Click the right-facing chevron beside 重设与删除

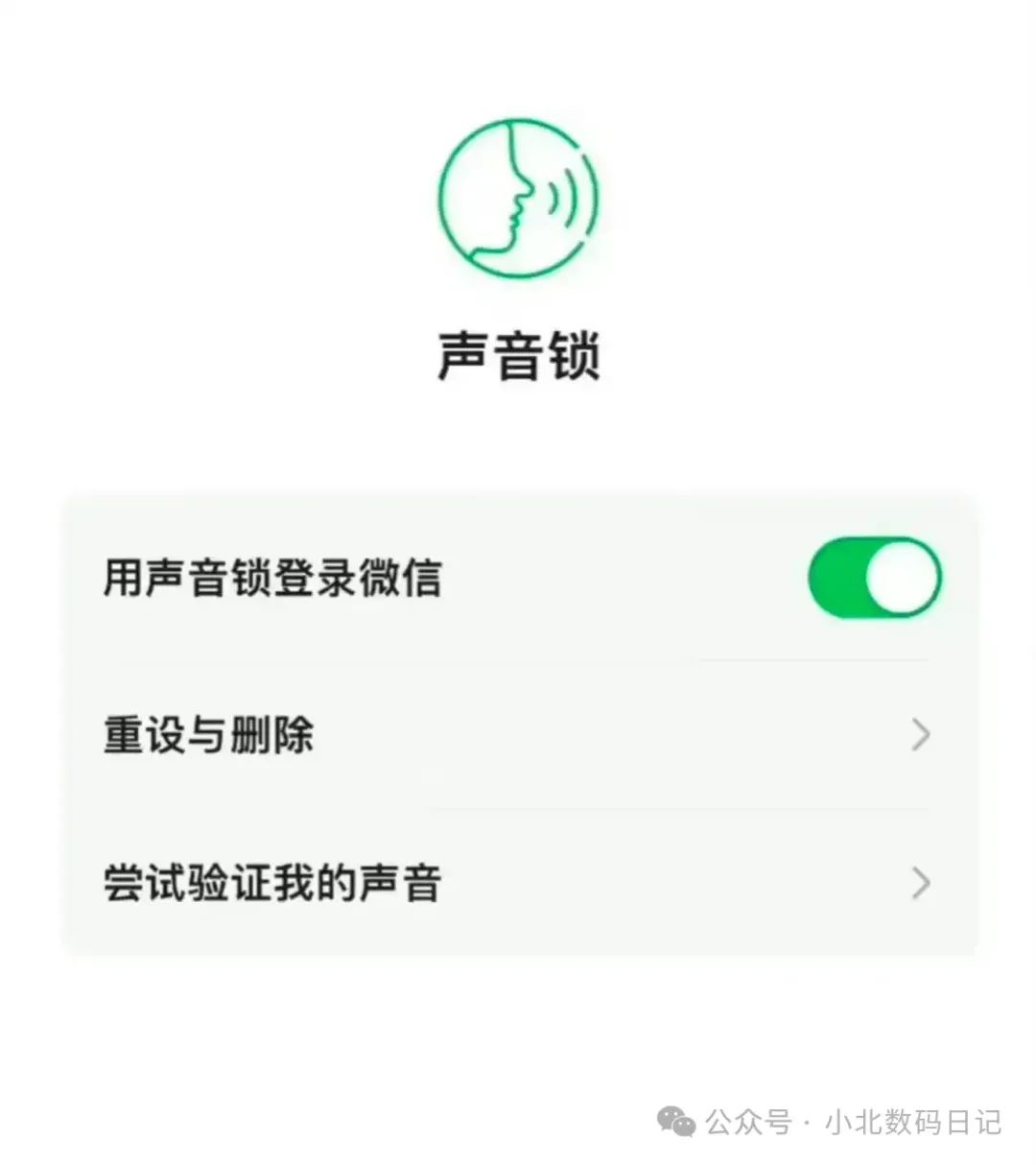tap(919, 735)
